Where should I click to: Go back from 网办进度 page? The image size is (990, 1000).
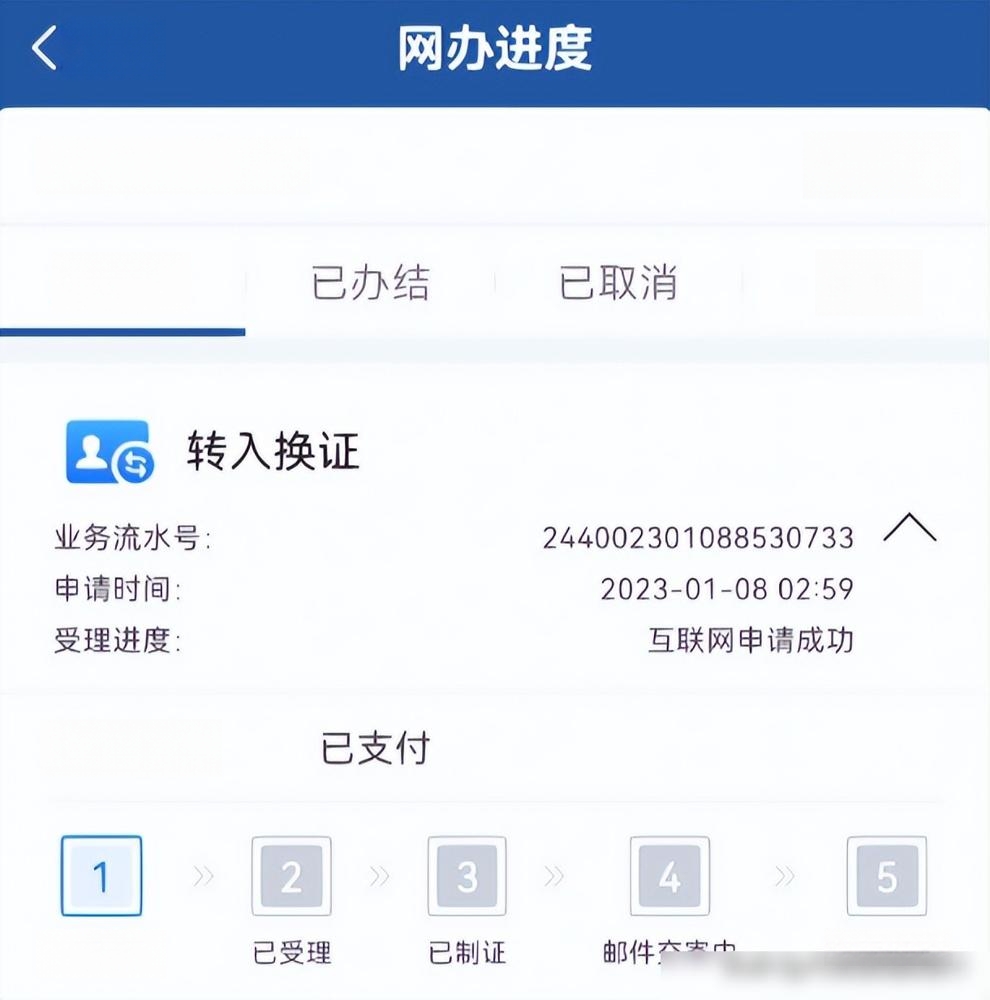click(44, 50)
